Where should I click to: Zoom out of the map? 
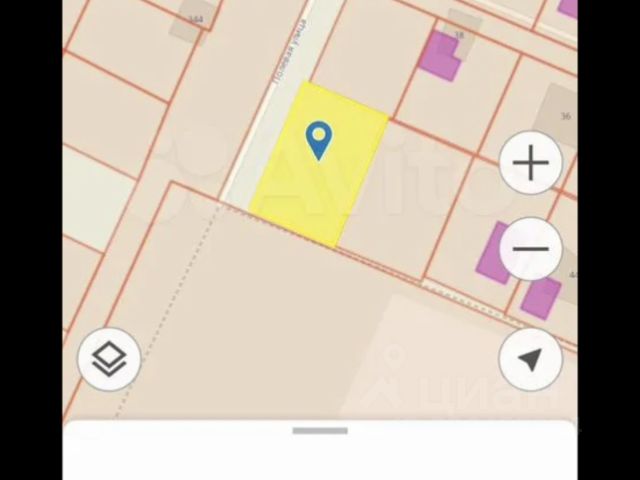click(530, 249)
